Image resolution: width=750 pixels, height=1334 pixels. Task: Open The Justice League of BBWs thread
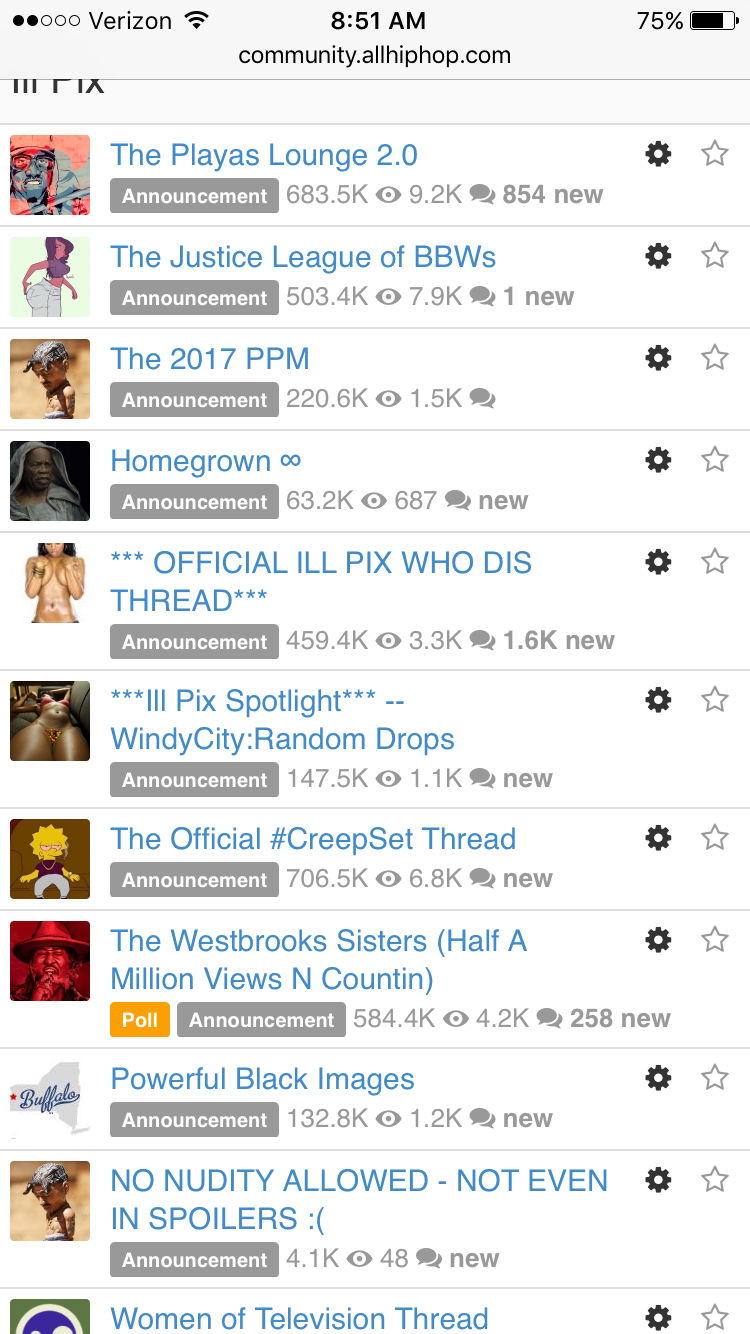[x=303, y=257]
